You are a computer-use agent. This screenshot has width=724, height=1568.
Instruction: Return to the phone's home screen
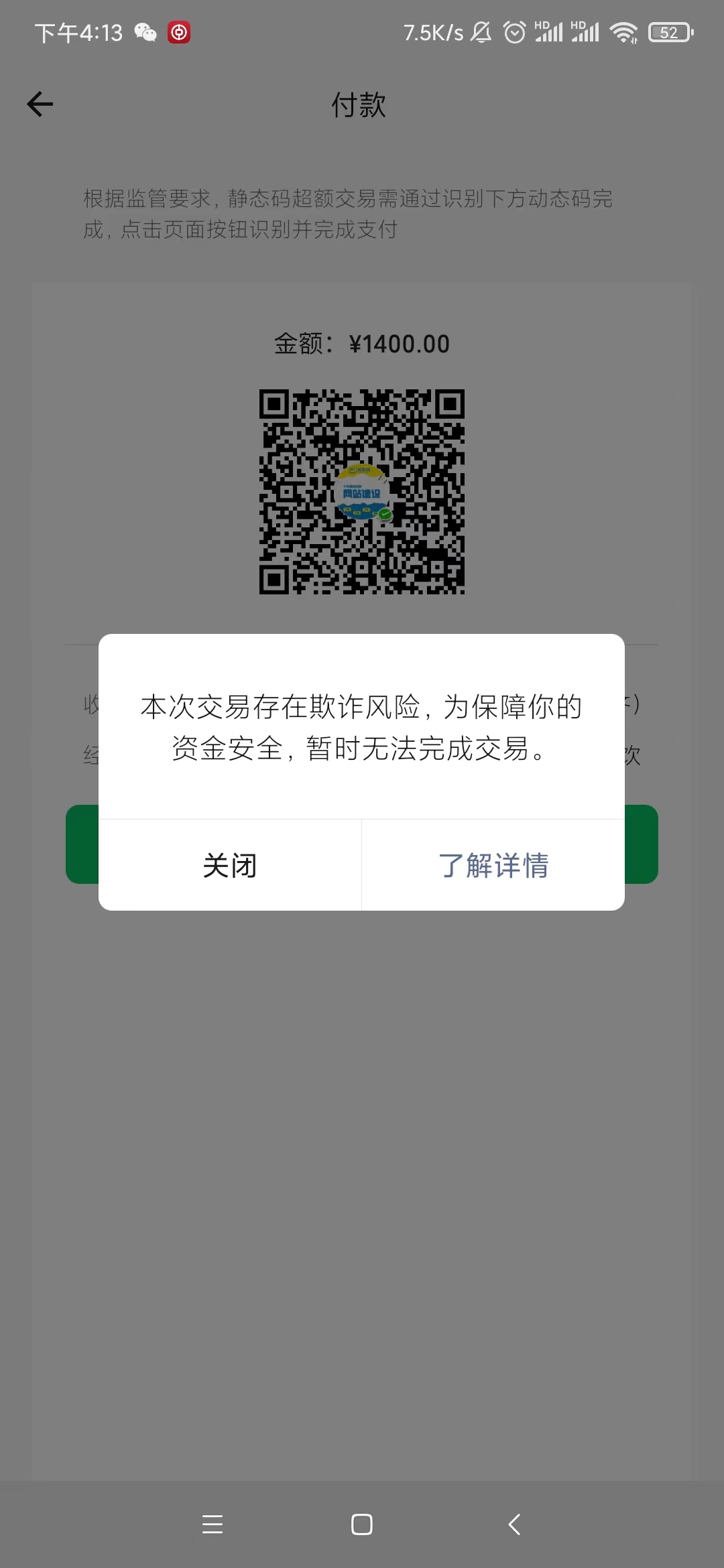point(362,1524)
